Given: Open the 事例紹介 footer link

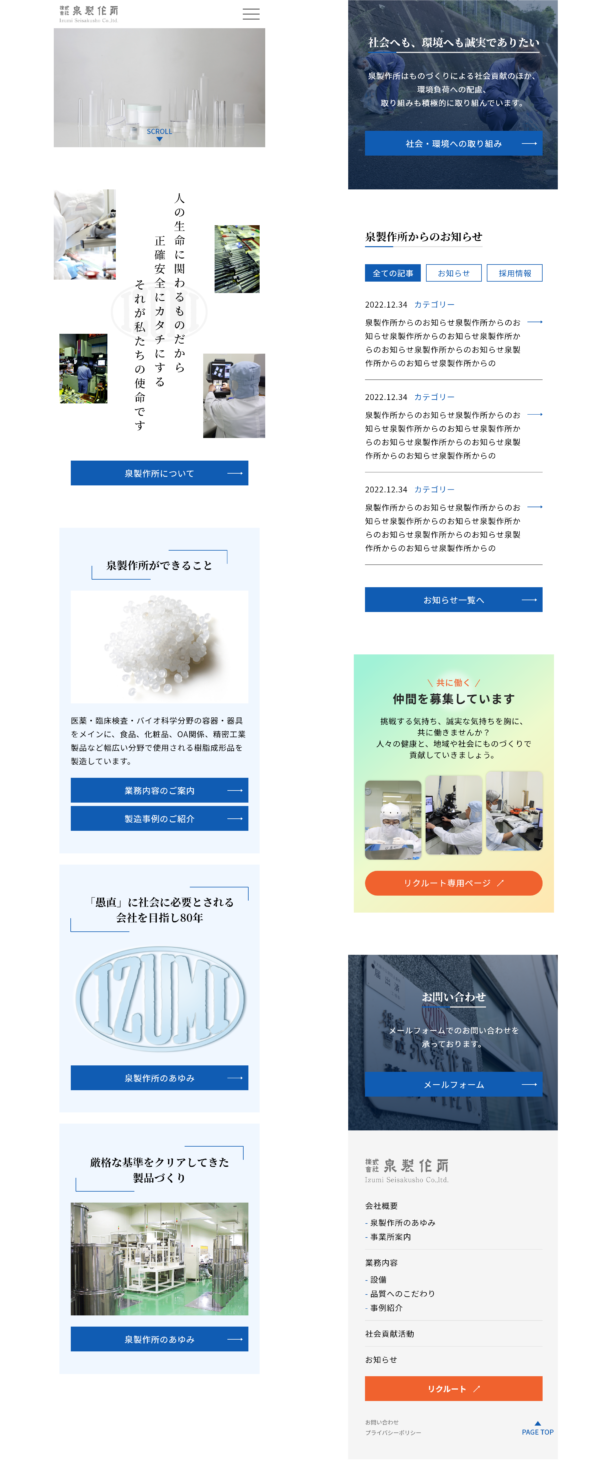Looking at the screenshot, I should pos(386,1307).
